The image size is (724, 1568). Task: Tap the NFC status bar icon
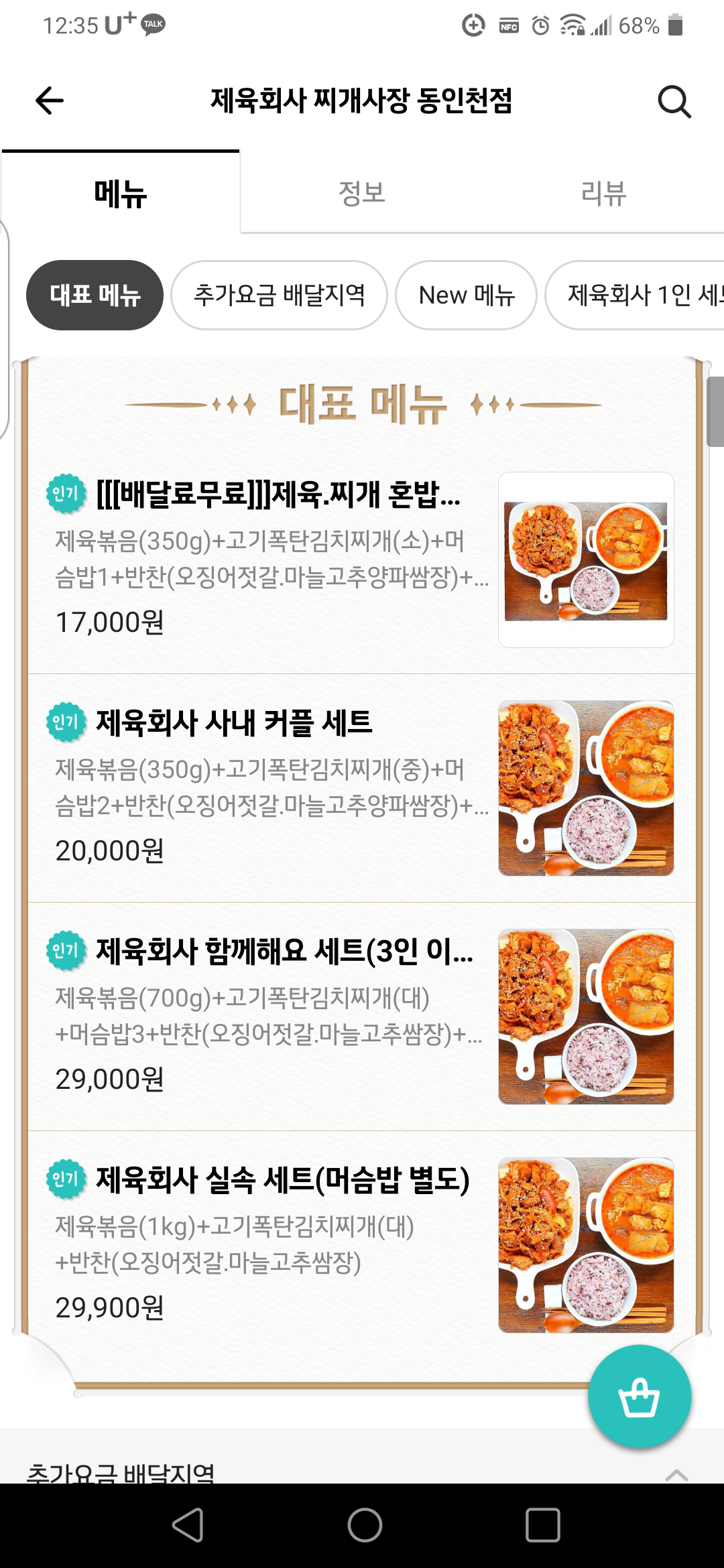pyautogui.click(x=508, y=25)
